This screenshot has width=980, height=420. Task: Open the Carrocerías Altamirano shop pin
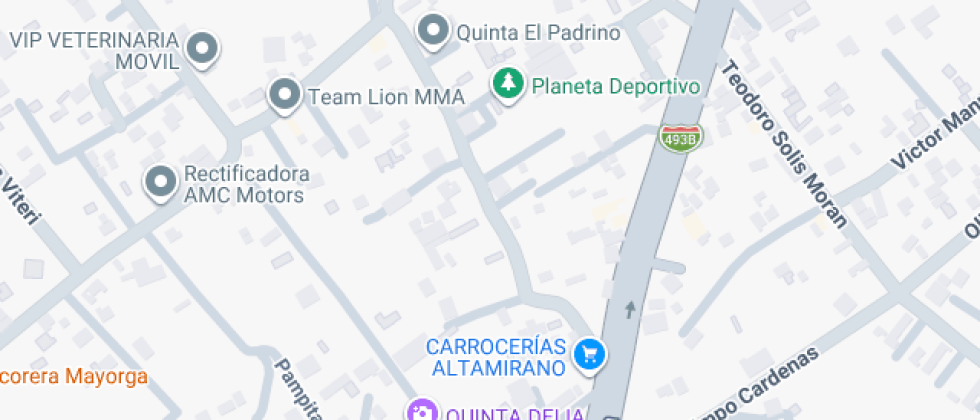click(x=591, y=353)
